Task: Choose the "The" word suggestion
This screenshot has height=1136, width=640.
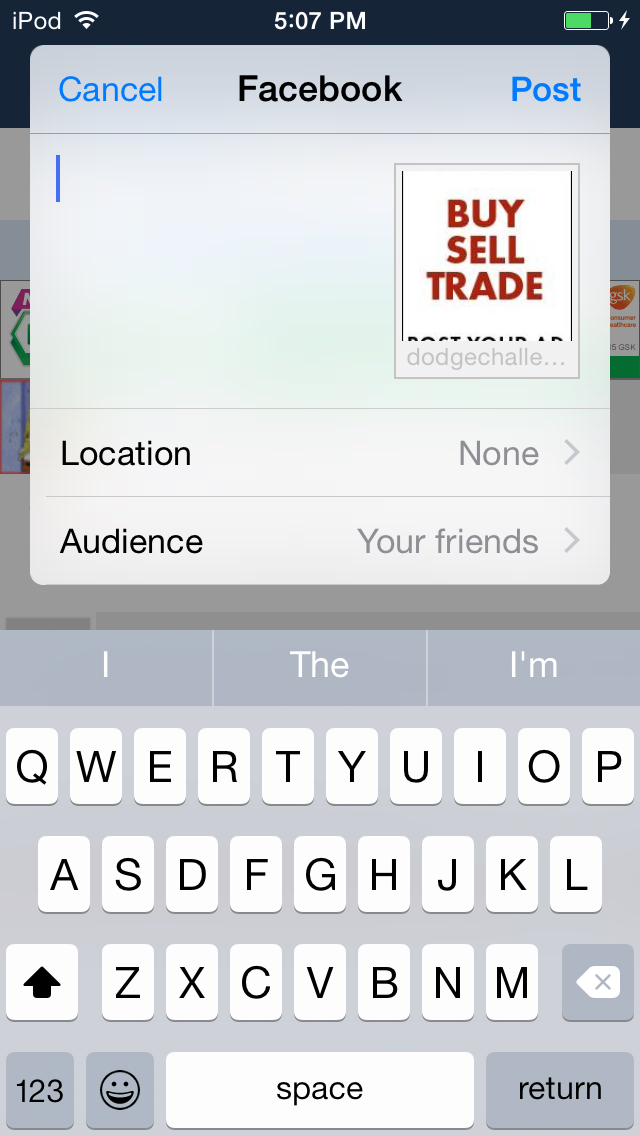Action: [320, 666]
